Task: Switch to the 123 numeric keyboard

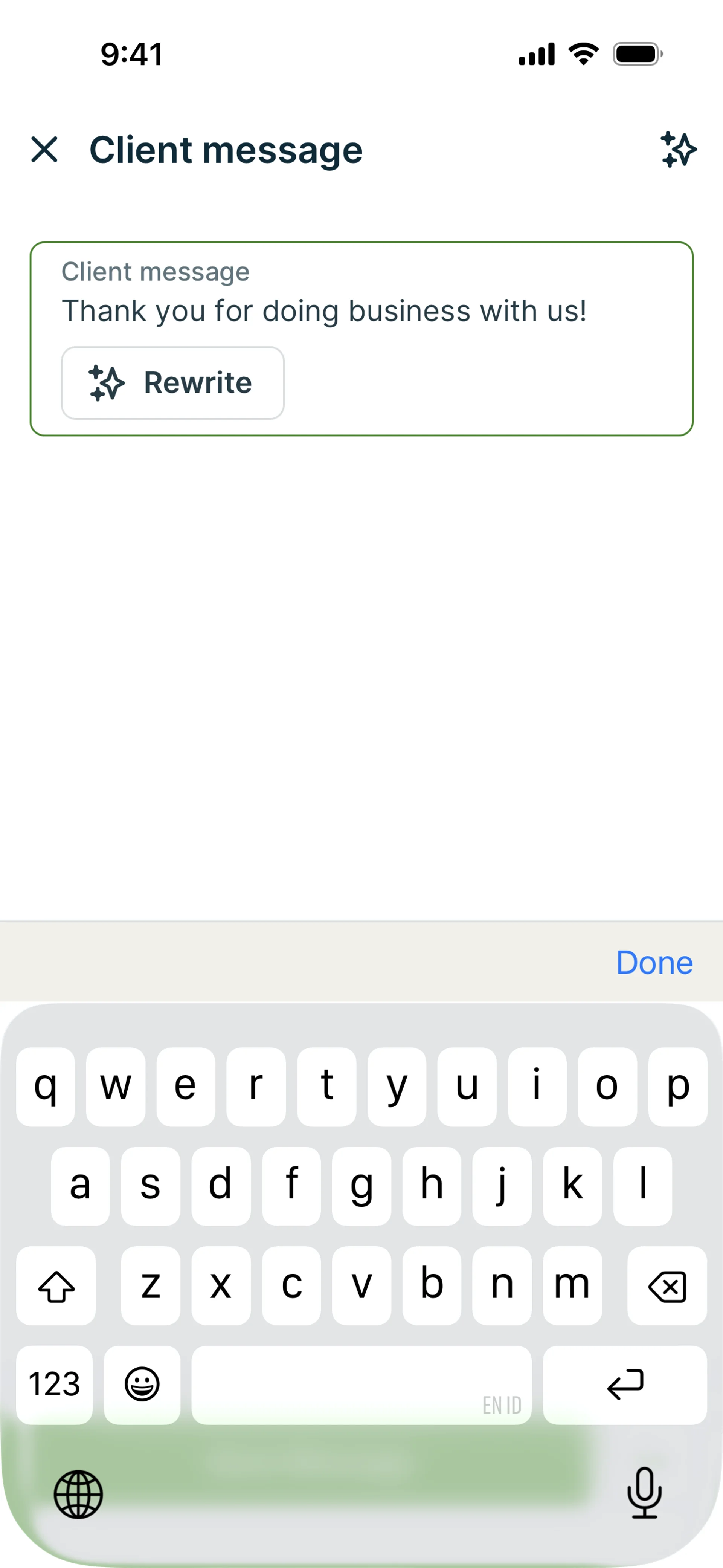Action: (55, 1385)
